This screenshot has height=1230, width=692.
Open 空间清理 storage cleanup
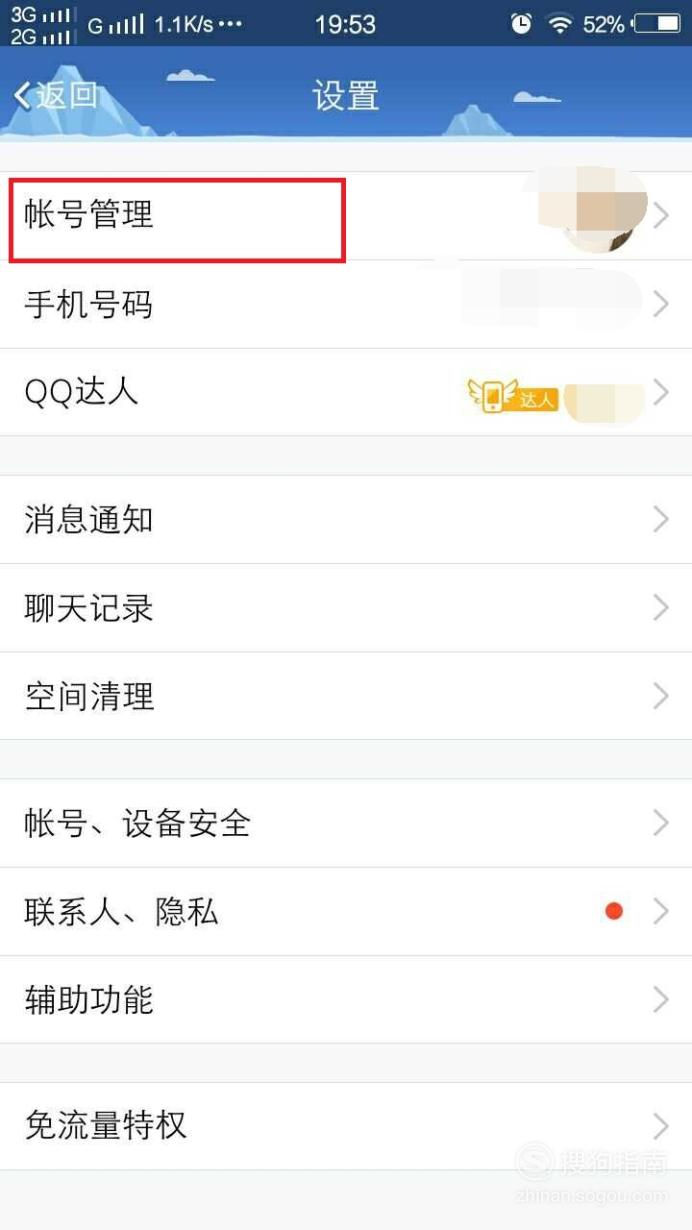point(346,696)
